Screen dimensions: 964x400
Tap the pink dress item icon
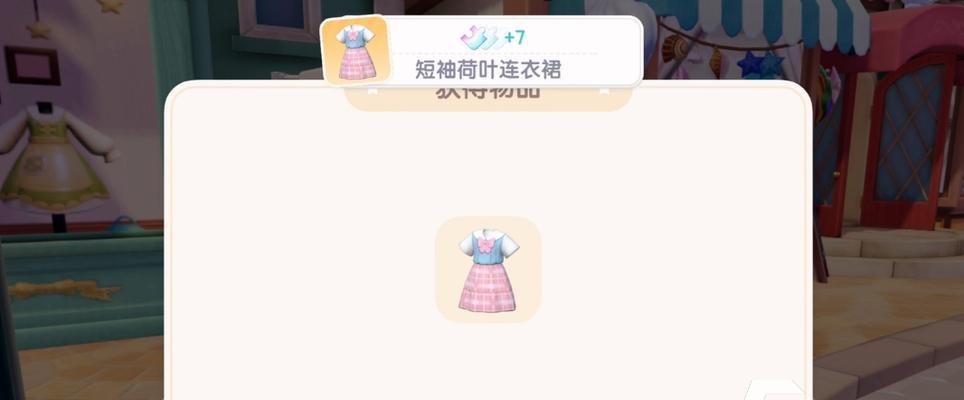[488, 270]
